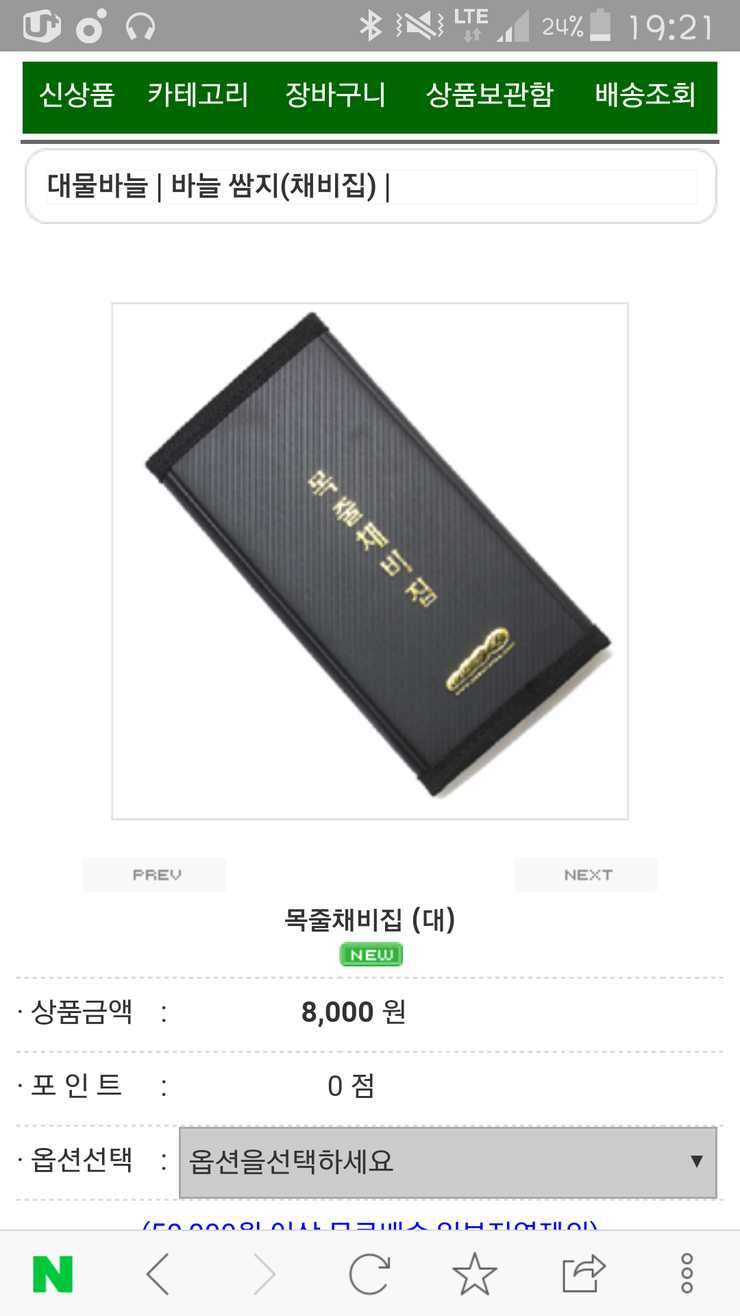Open the 카테고리 menu

tap(198, 95)
